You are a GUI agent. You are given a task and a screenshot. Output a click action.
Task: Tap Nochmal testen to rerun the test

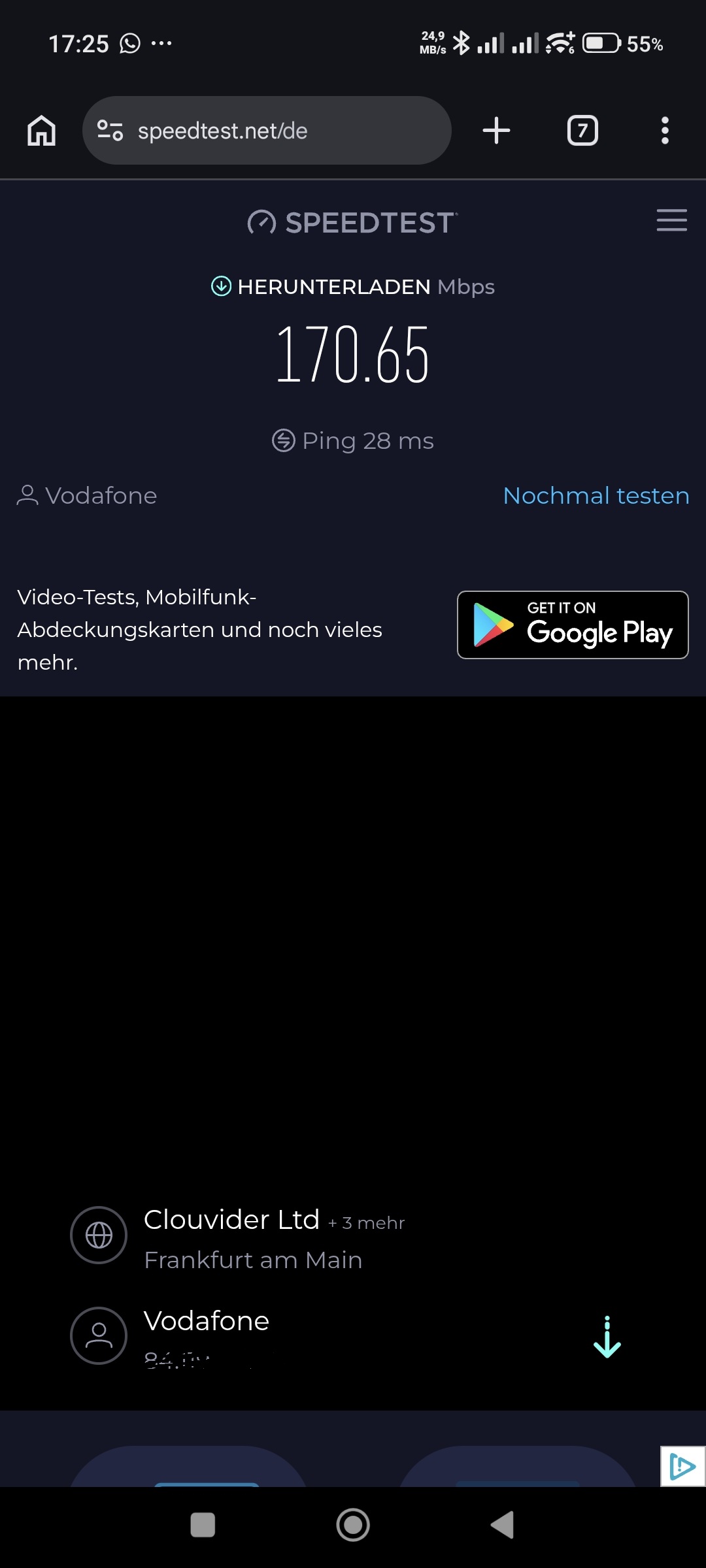[x=596, y=496]
